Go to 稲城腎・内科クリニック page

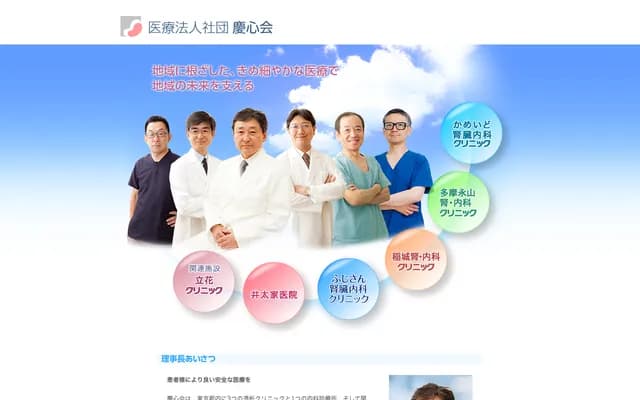pyautogui.click(x=415, y=260)
